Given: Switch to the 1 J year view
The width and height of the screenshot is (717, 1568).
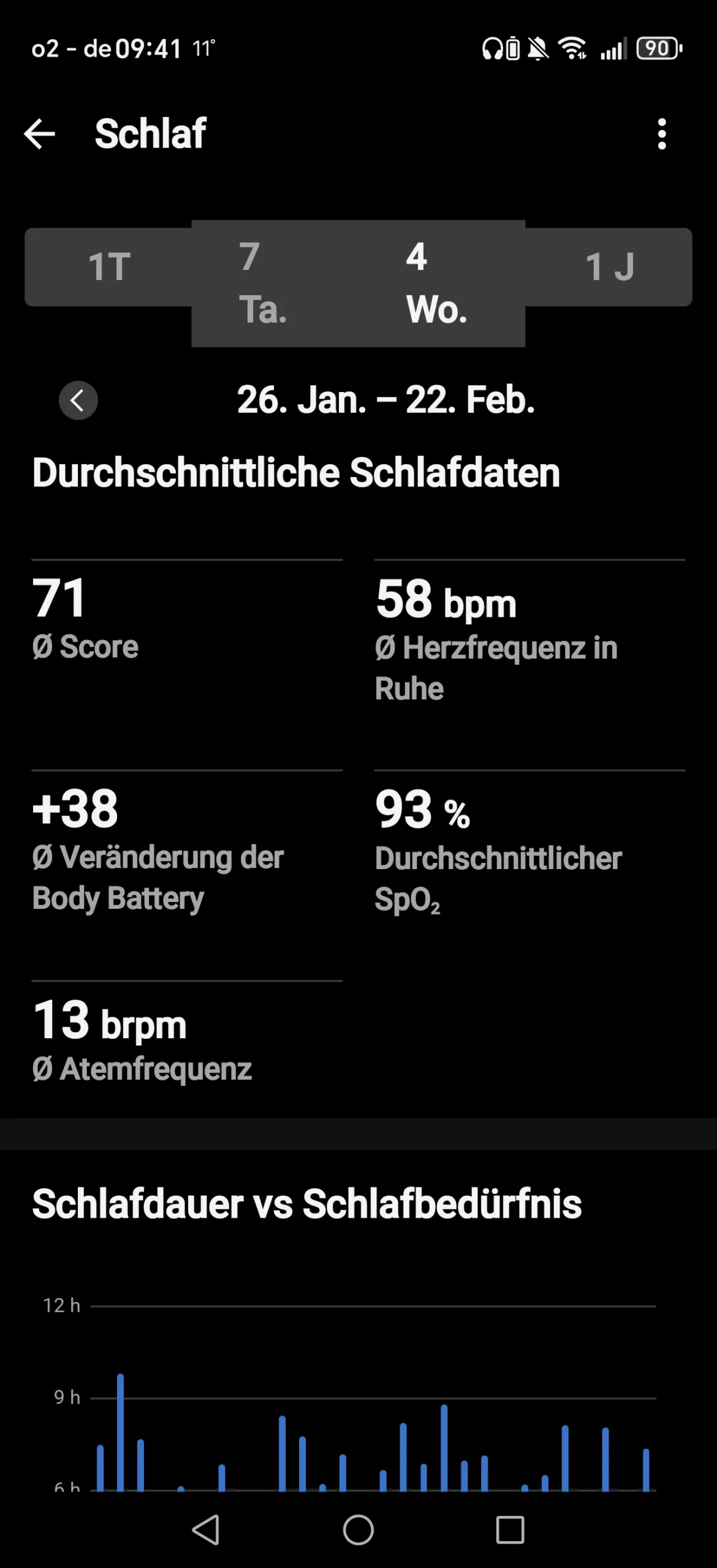Looking at the screenshot, I should point(609,267).
